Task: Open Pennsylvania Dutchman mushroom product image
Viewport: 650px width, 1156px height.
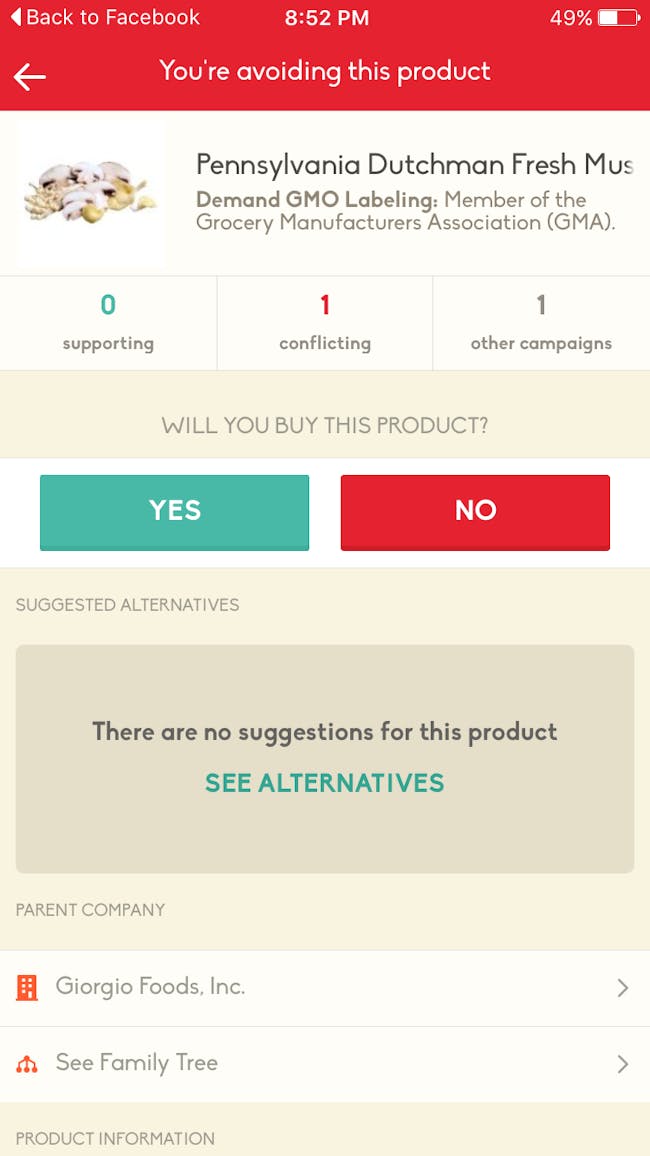Action: (x=91, y=193)
